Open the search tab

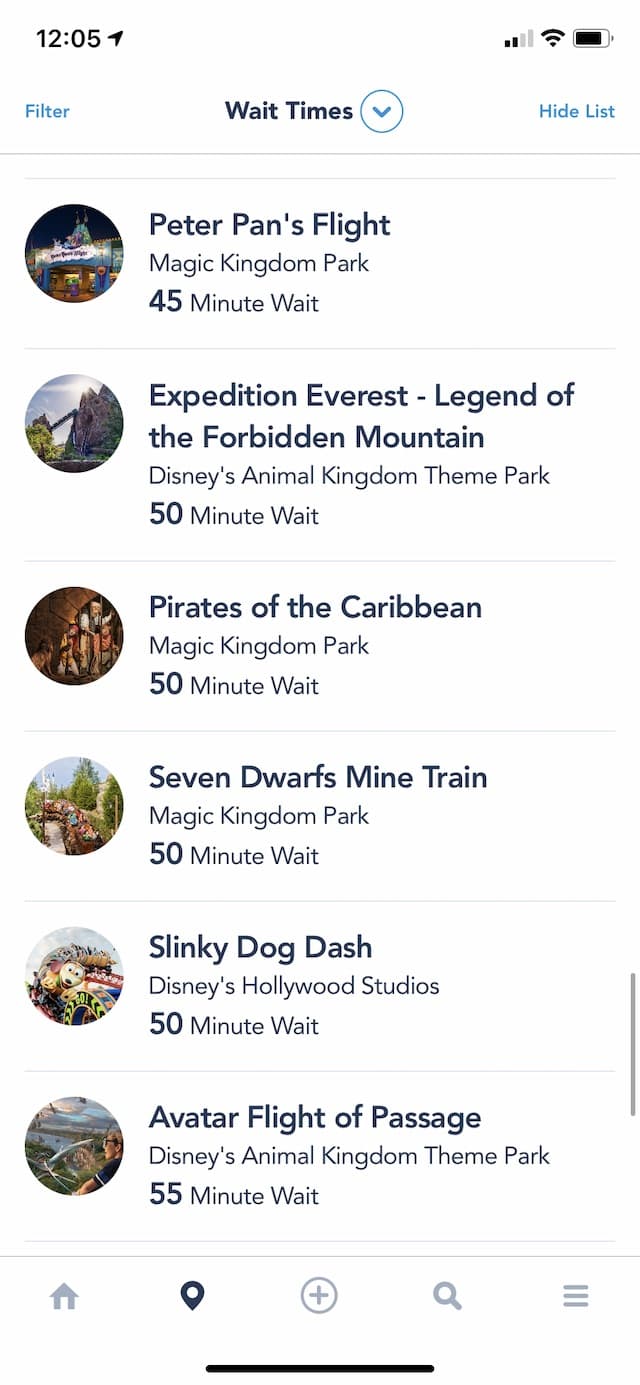tap(447, 1297)
